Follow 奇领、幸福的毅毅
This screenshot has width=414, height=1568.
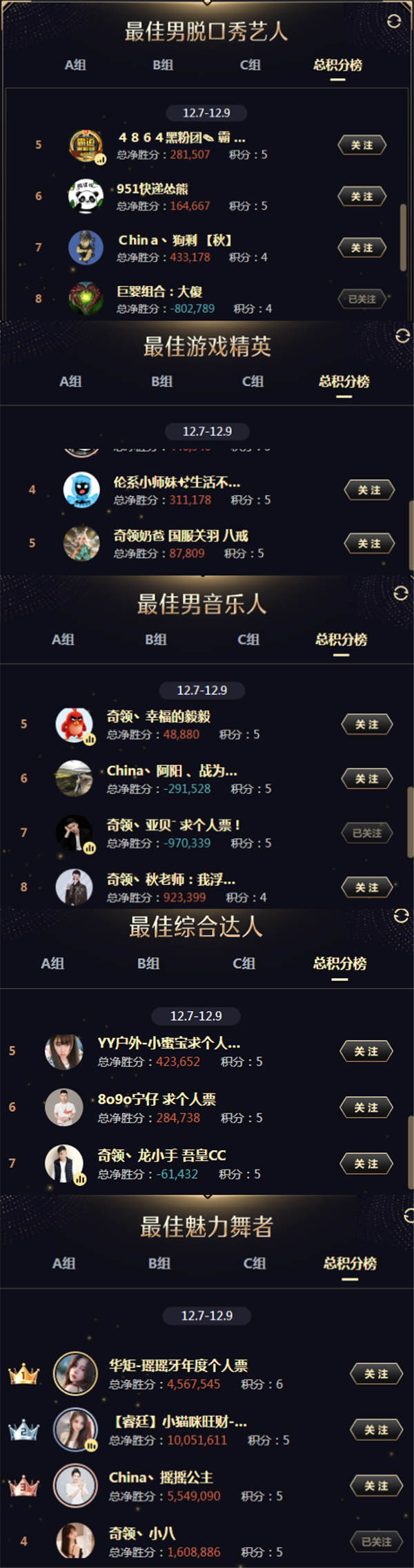click(x=366, y=725)
